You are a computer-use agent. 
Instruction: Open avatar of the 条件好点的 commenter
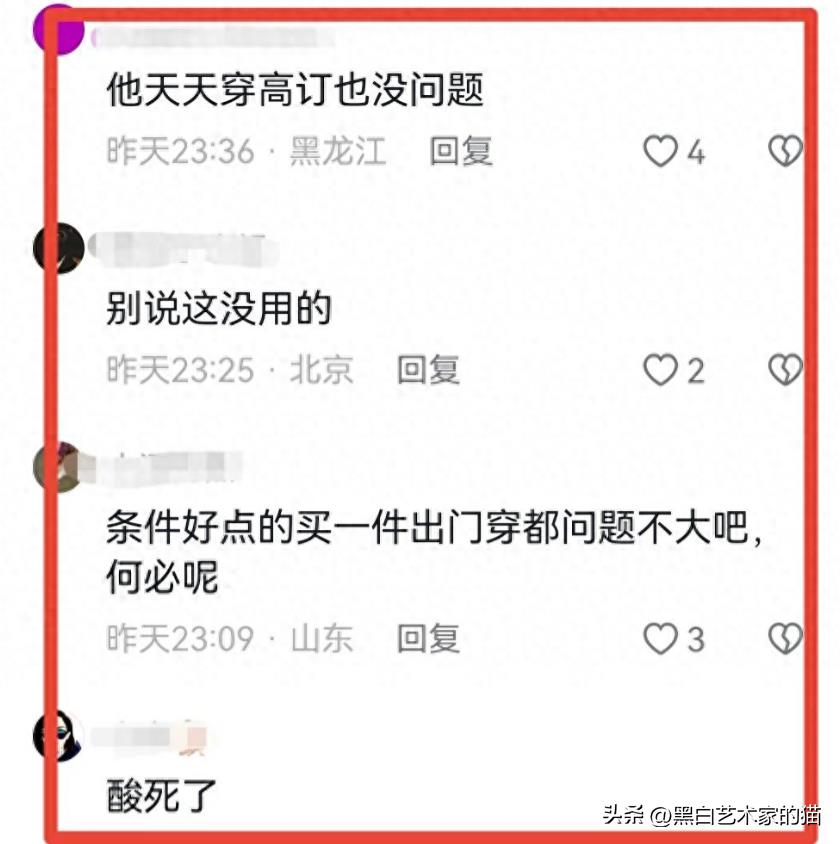(x=57, y=466)
